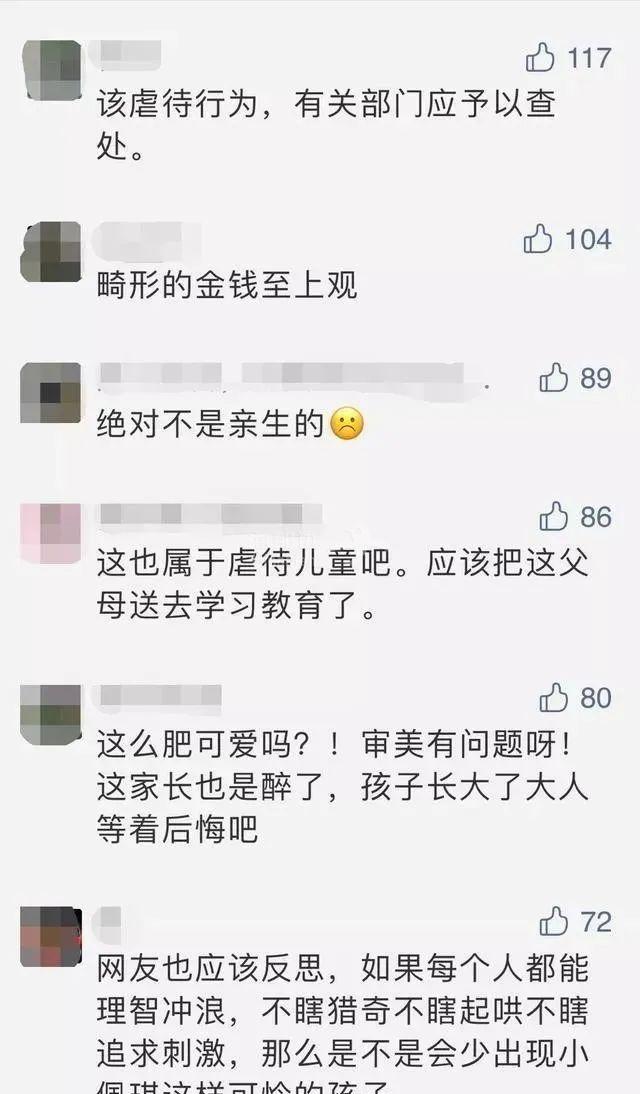The height and width of the screenshot is (1094, 640).
Task: Open avatar of the 绝对不是亲生的 commenter
Action: [x=50, y=392]
